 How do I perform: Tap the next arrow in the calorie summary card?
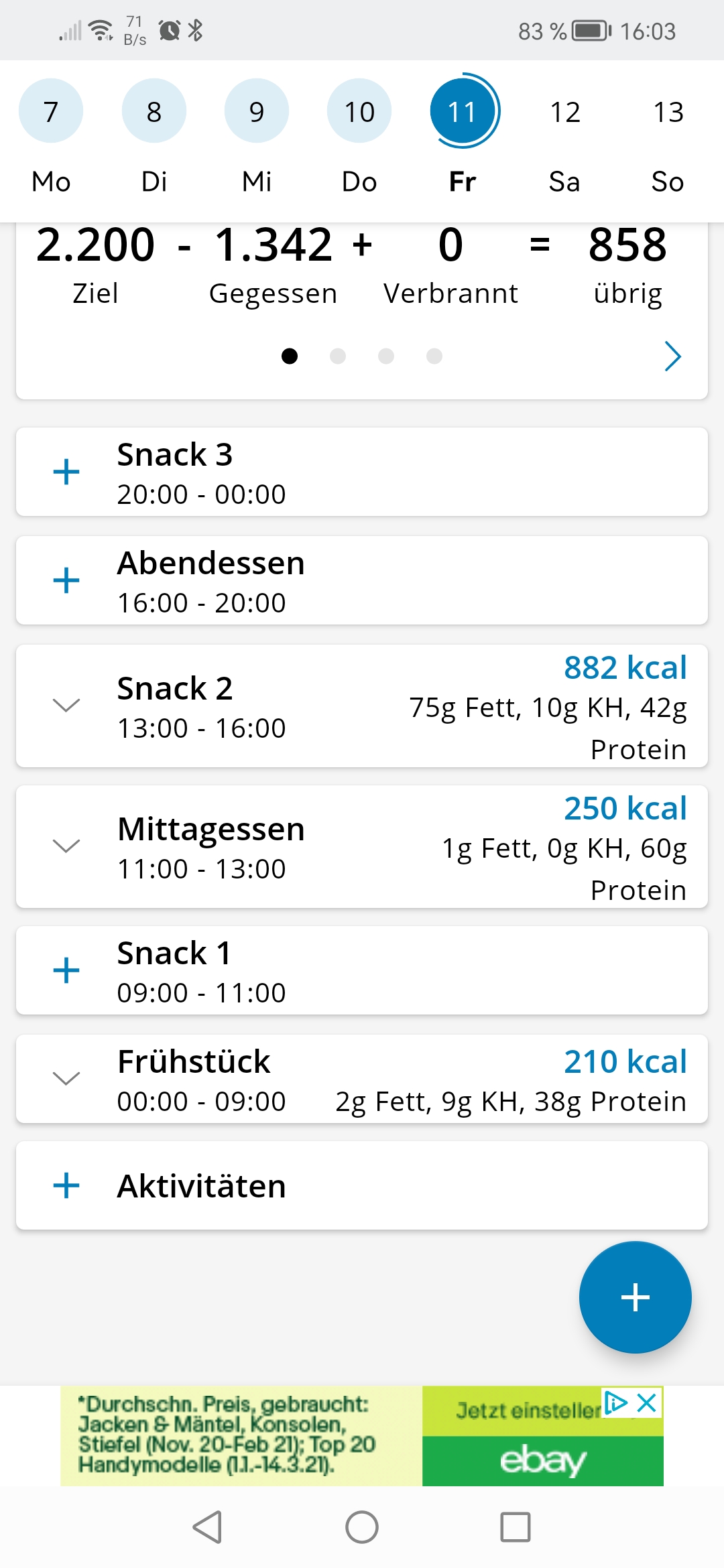point(672,356)
